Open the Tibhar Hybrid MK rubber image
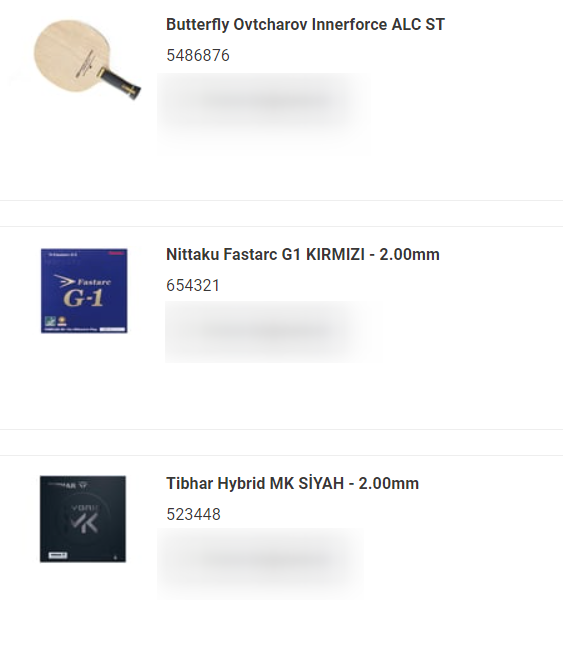This screenshot has height=647, width=563. (x=83, y=519)
